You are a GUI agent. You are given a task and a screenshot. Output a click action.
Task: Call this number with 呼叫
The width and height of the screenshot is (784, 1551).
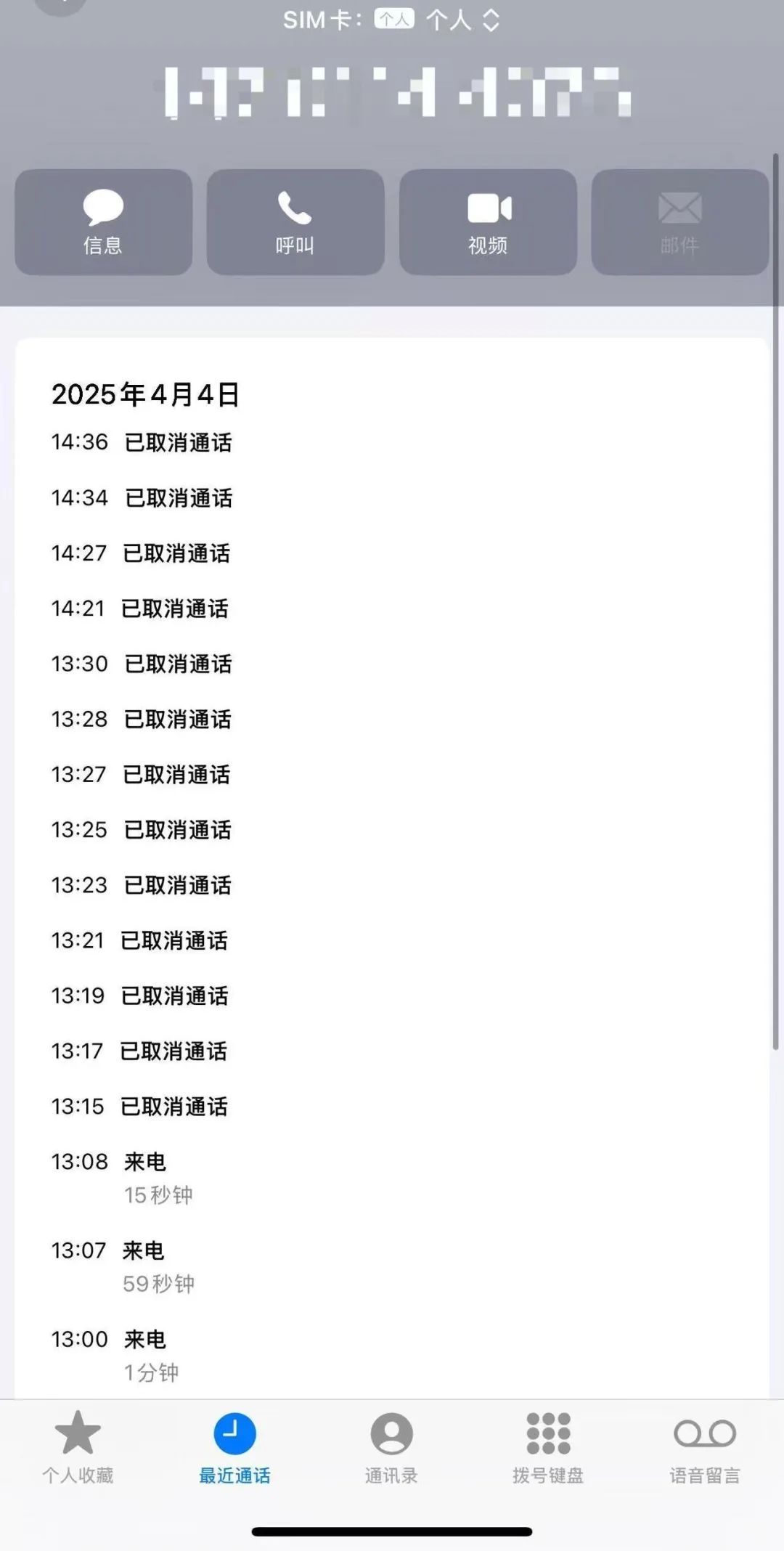[x=295, y=222]
